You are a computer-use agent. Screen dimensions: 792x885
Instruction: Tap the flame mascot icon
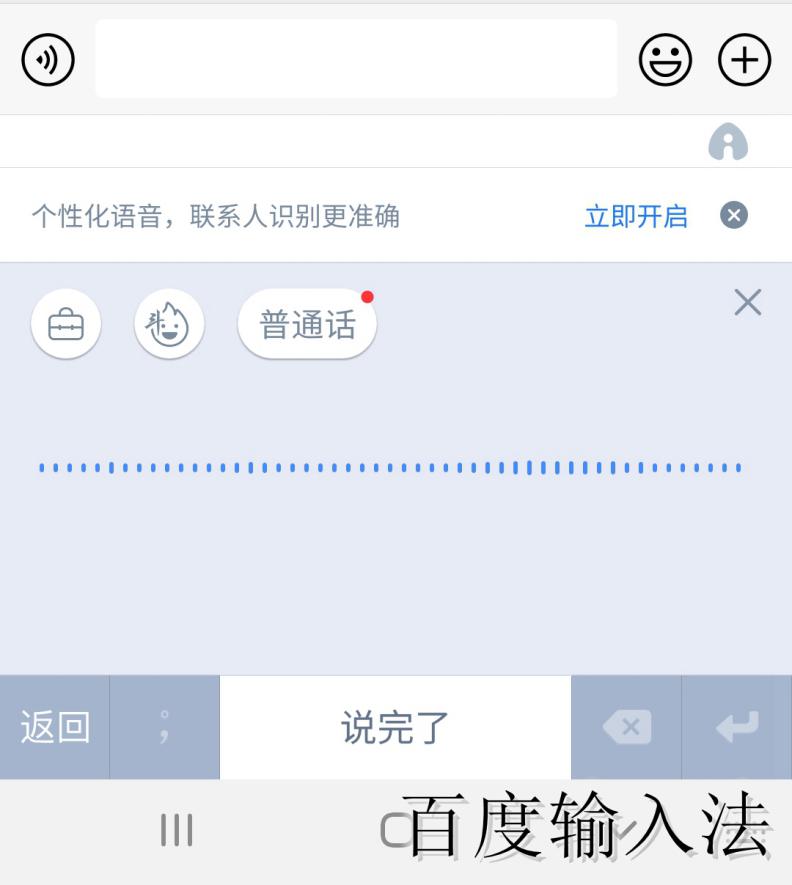(168, 324)
